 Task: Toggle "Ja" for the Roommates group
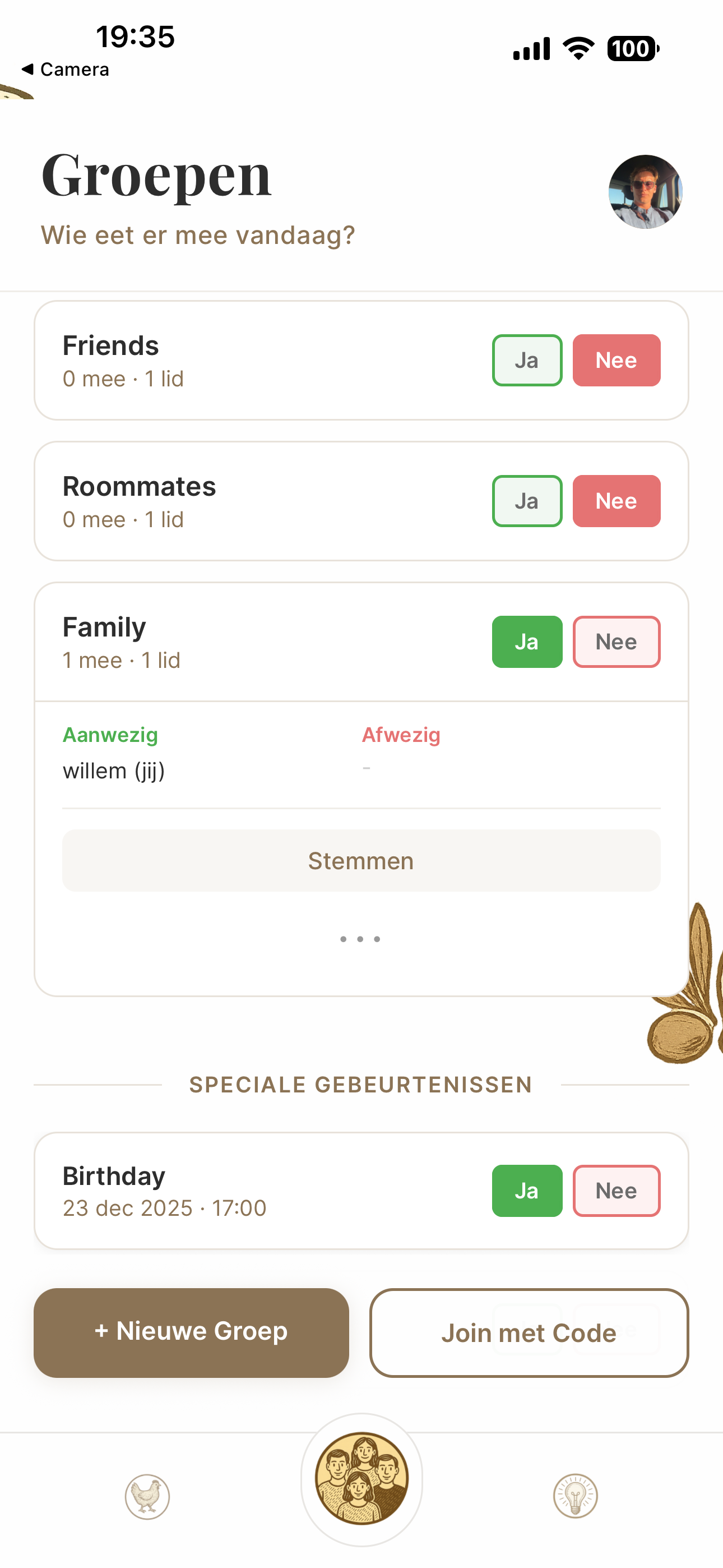point(526,501)
